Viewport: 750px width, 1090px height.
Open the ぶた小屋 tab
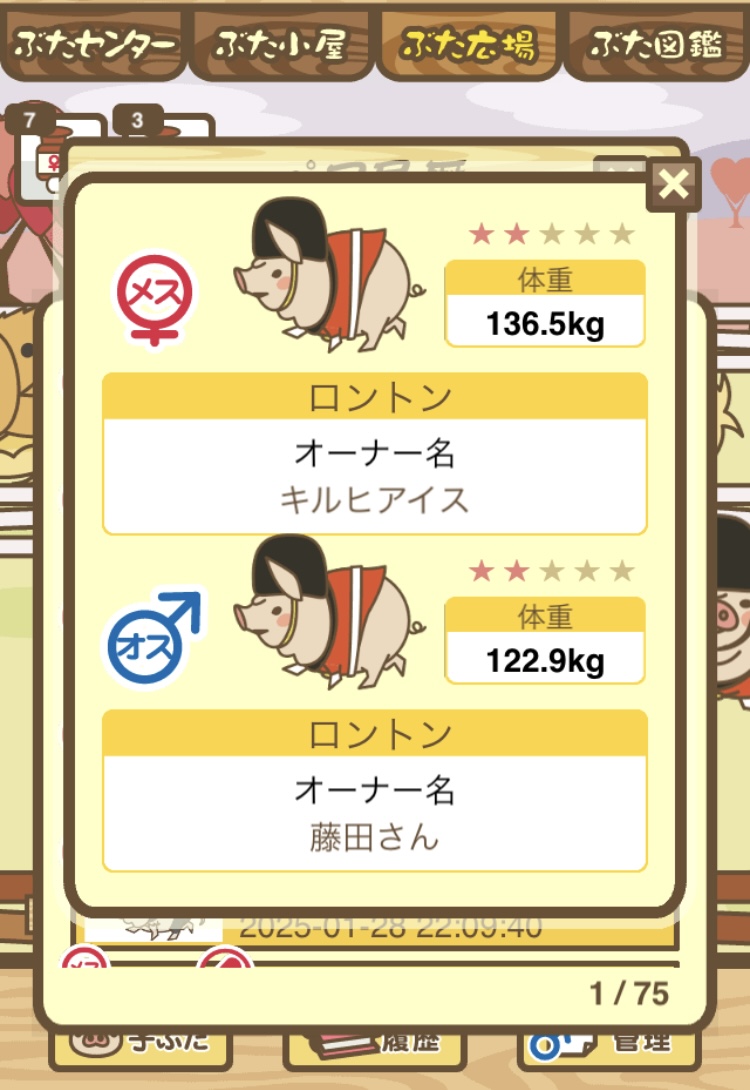point(282,44)
